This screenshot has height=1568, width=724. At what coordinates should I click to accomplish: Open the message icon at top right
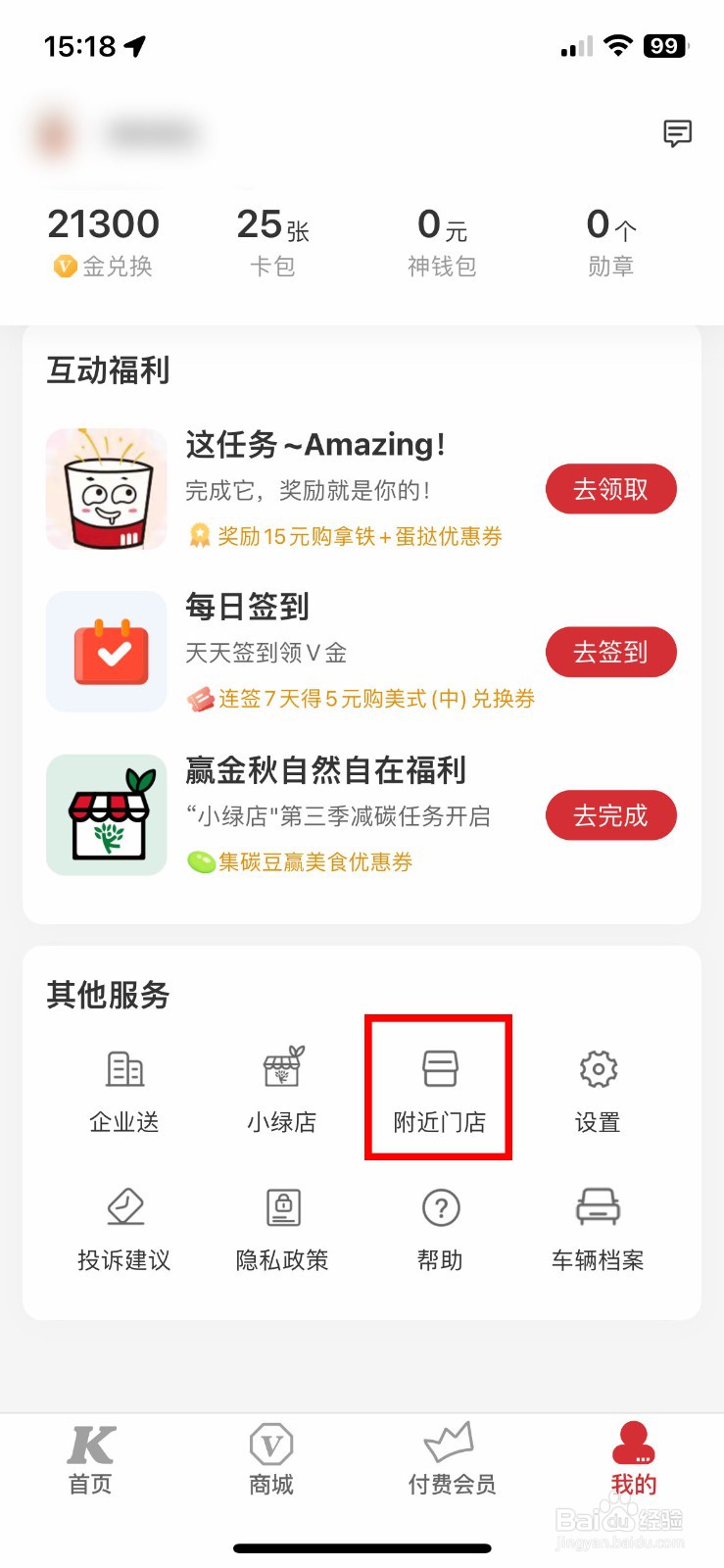point(678,135)
